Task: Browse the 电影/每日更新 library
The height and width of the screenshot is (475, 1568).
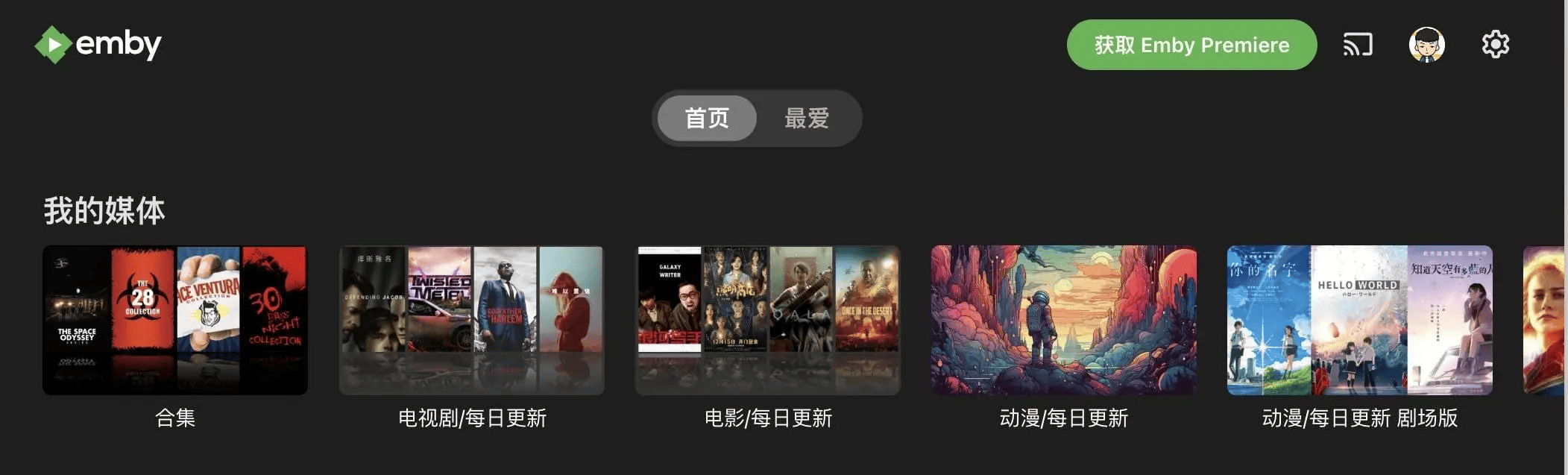Action: [x=767, y=320]
